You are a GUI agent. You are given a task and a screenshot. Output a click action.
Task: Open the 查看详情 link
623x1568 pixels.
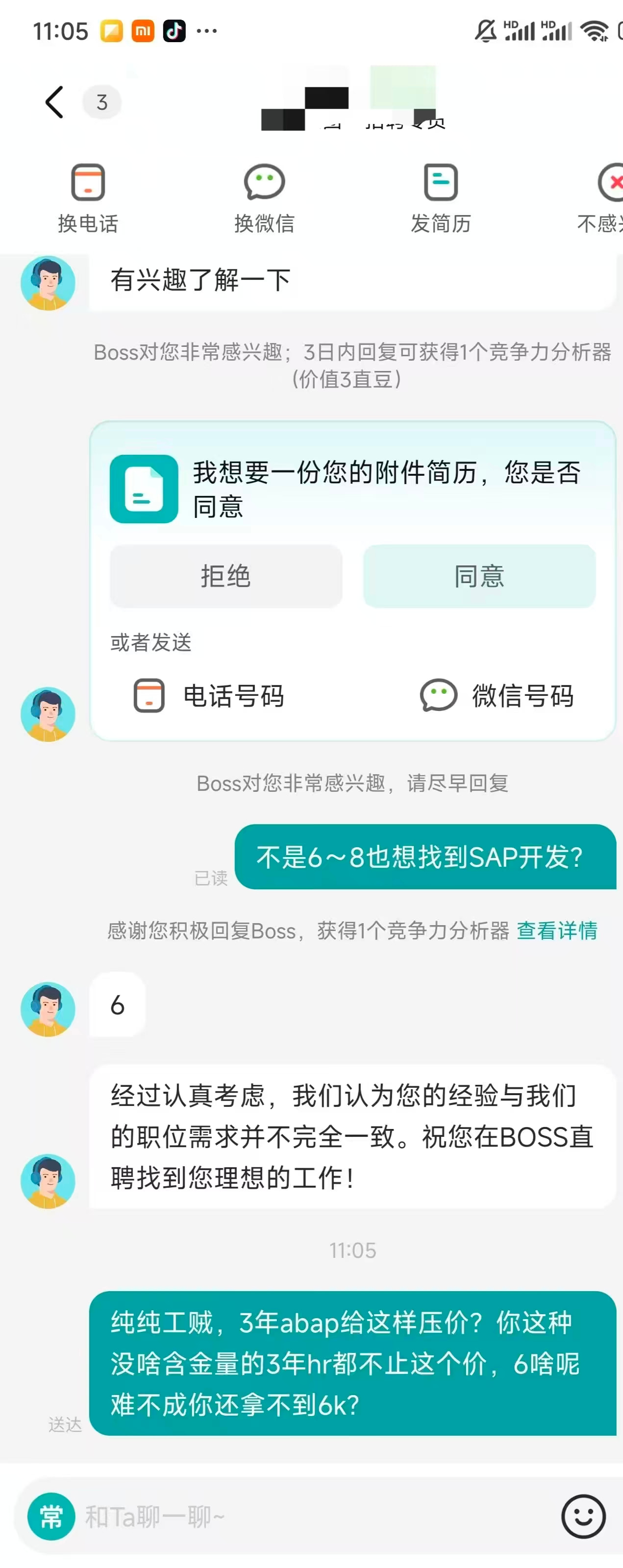557,930
